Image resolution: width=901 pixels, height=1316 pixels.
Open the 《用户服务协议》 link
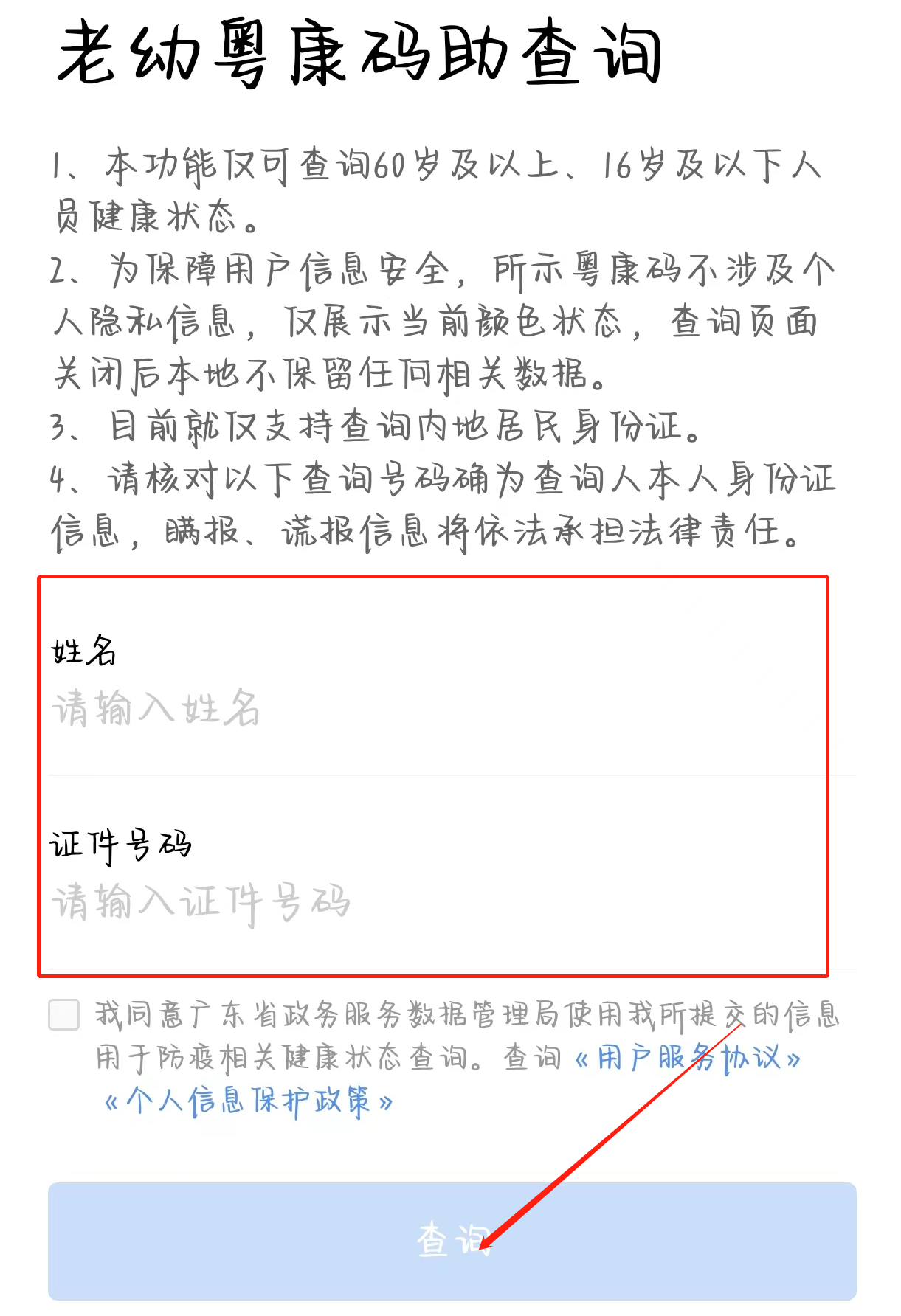[687, 1058]
